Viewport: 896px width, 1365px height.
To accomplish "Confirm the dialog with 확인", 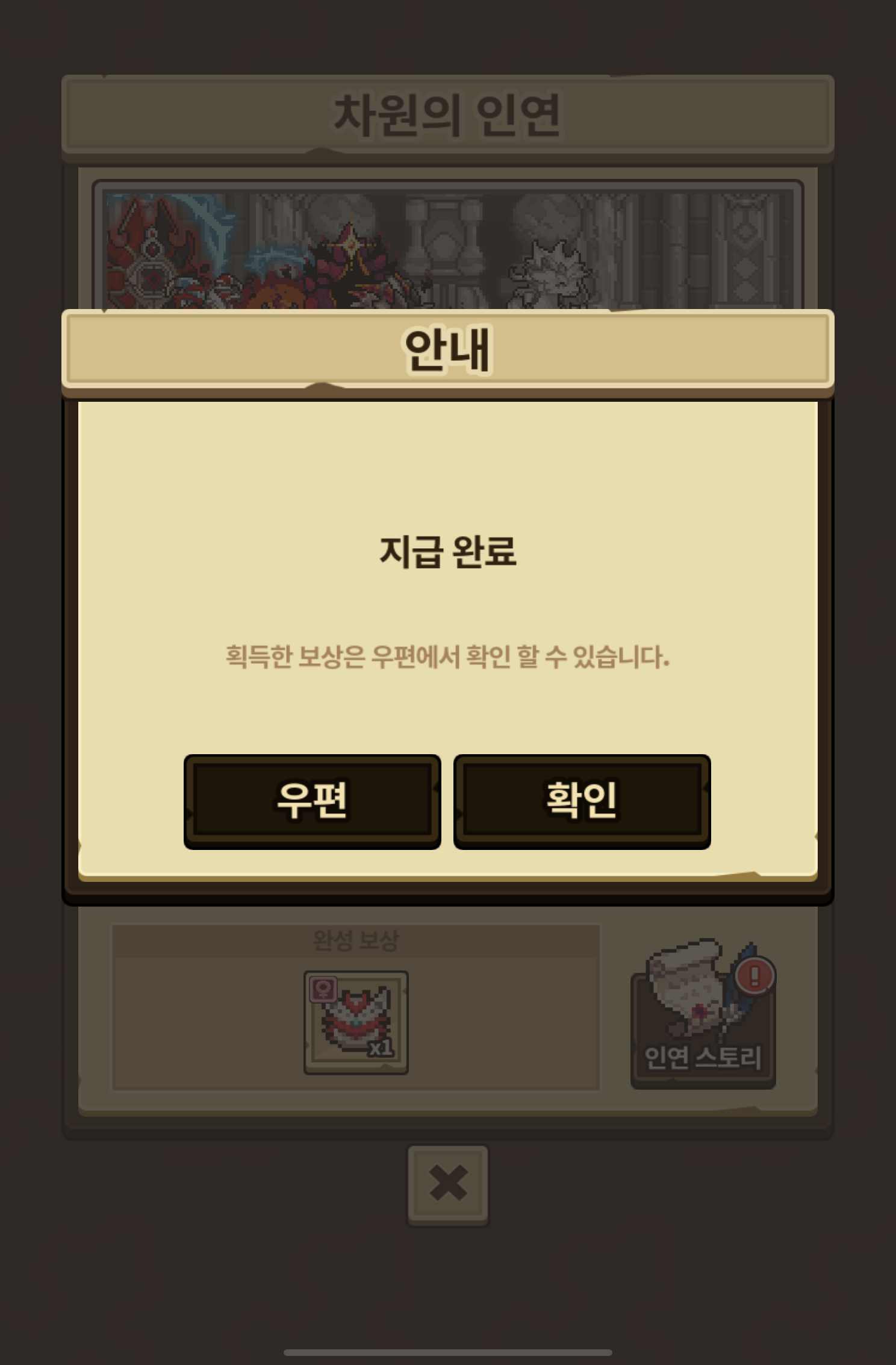I will pyautogui.click(x=582, y=801).
